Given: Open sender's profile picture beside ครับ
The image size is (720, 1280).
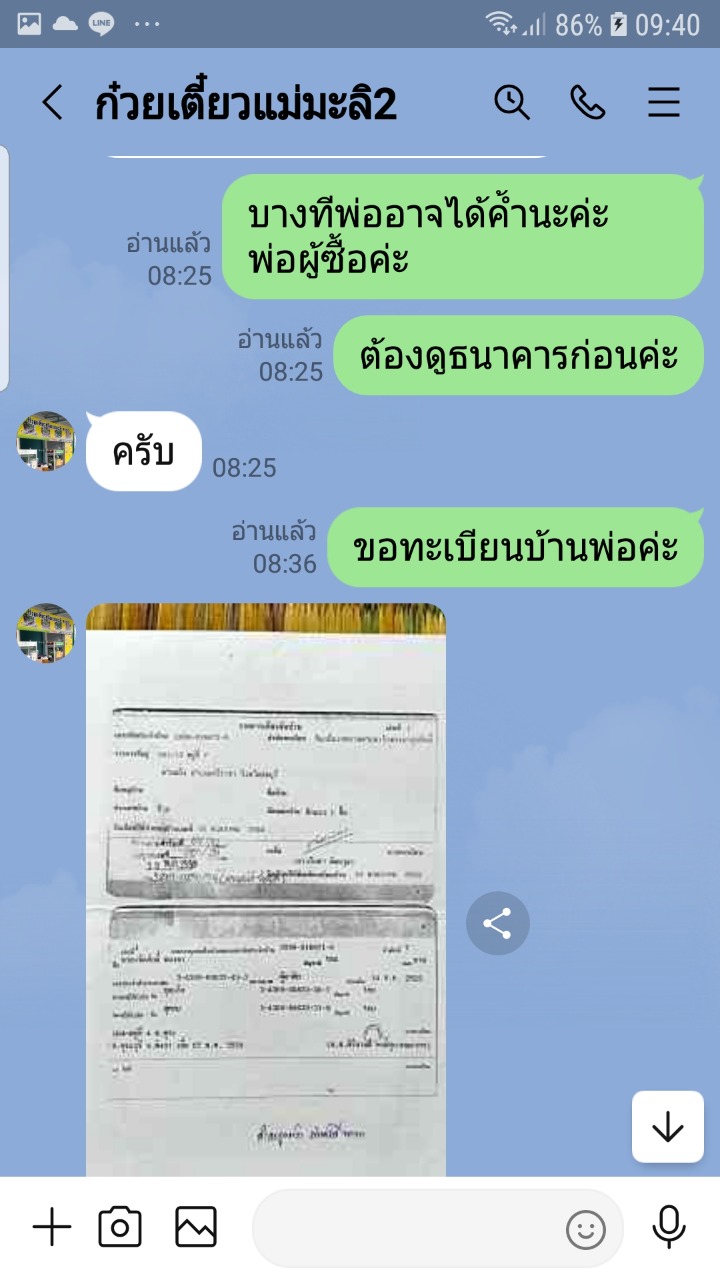Looking at the screenshot, I should pyautogui.click(x=46, y=441).
